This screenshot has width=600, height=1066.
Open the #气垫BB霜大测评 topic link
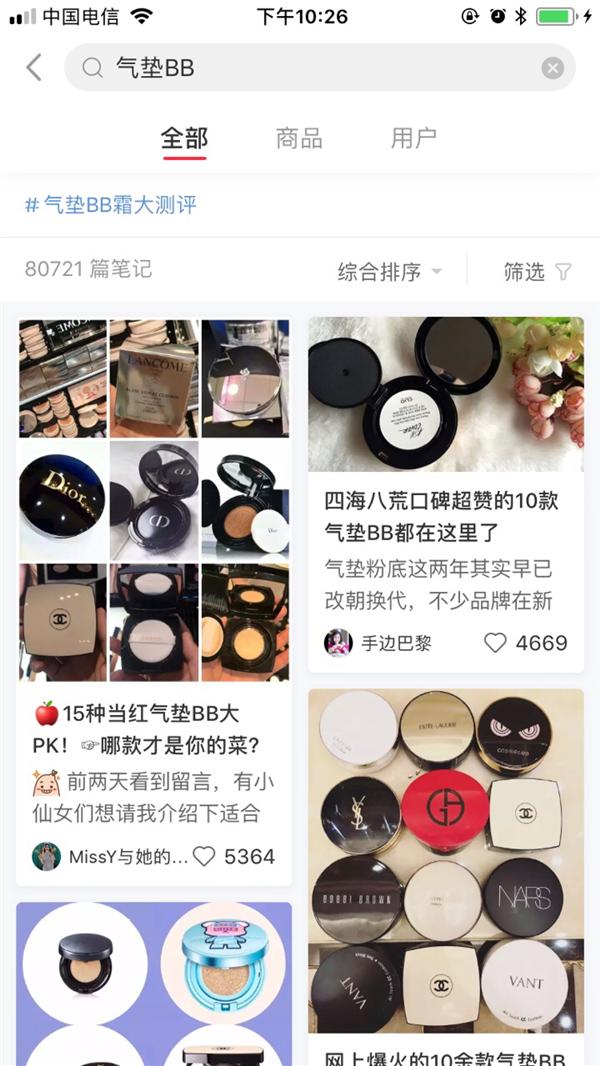point(111,205)
